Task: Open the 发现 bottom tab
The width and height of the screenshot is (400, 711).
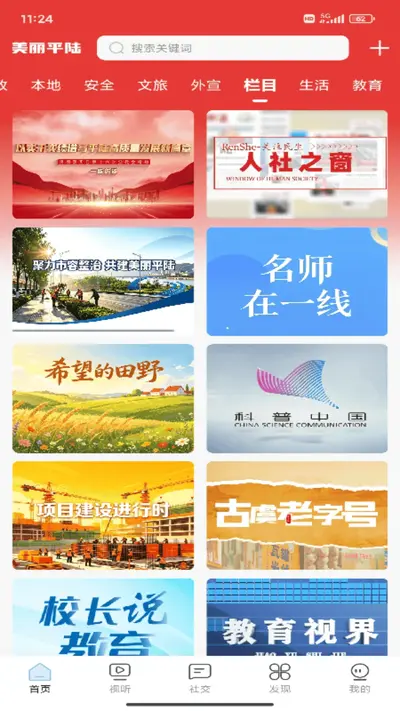Action: pyautogui.click(x=280, y=678)
